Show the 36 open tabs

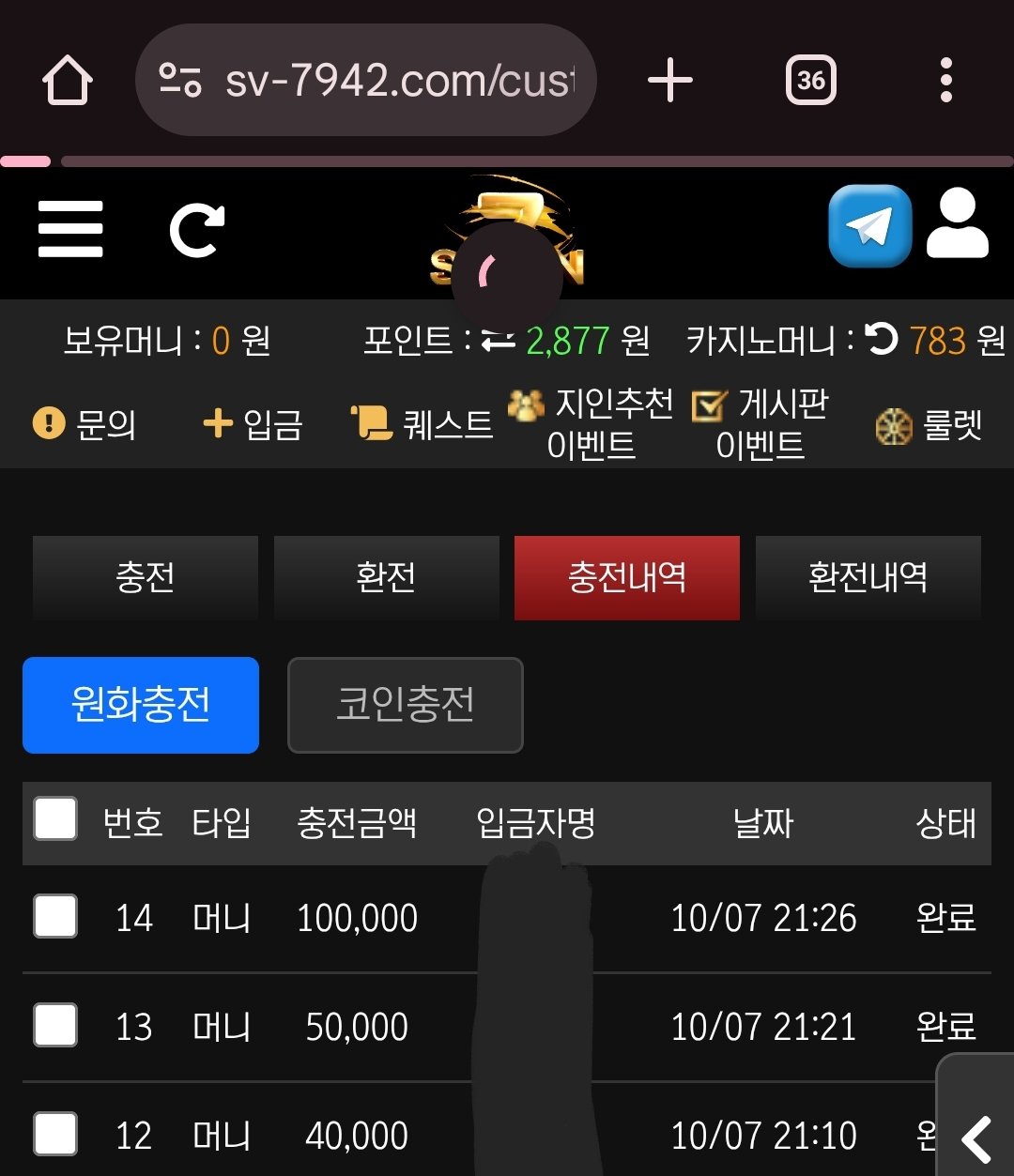(810, 81)
